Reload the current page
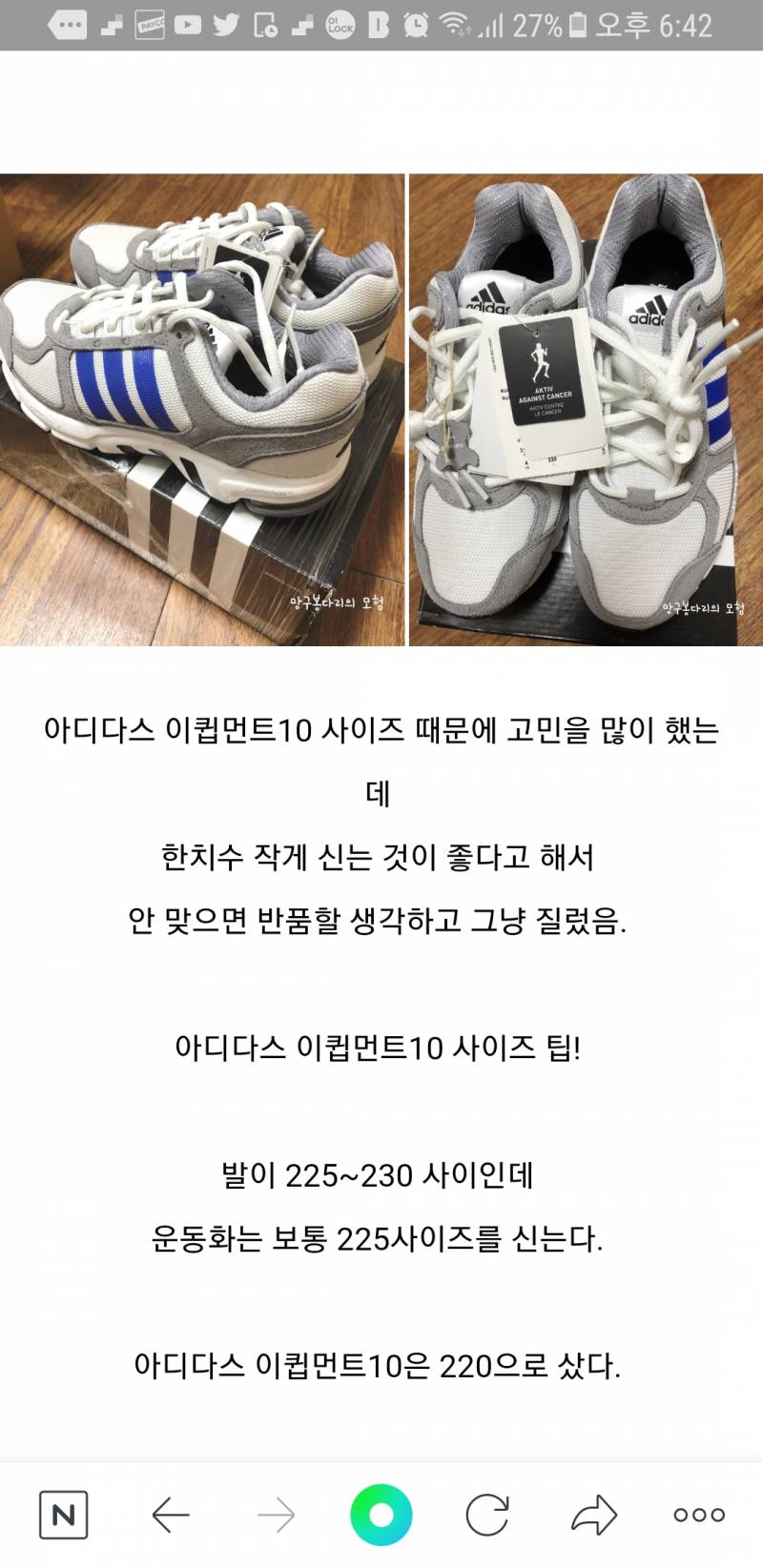The image size is (763, 1568). [487, 1515]
